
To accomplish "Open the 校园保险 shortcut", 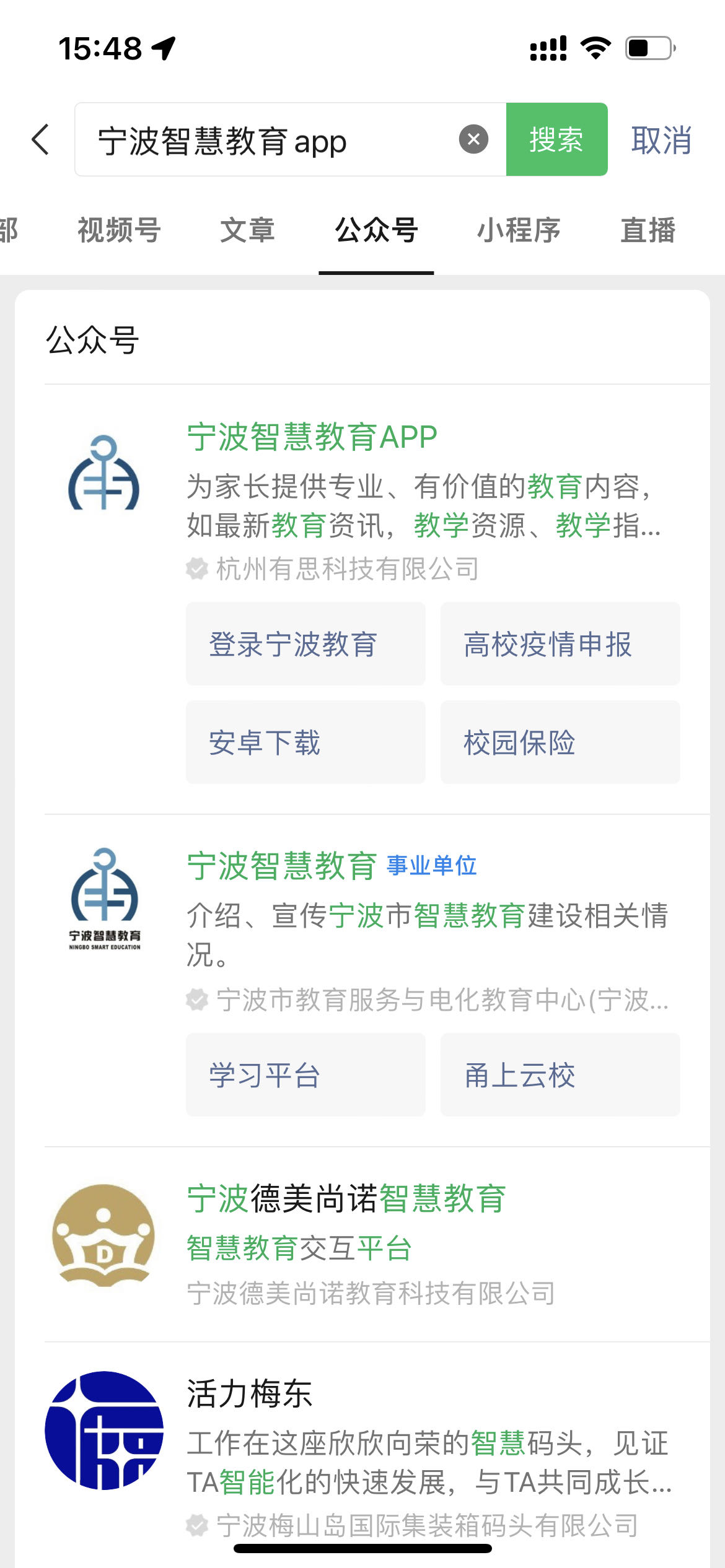I will coord(560,743).
